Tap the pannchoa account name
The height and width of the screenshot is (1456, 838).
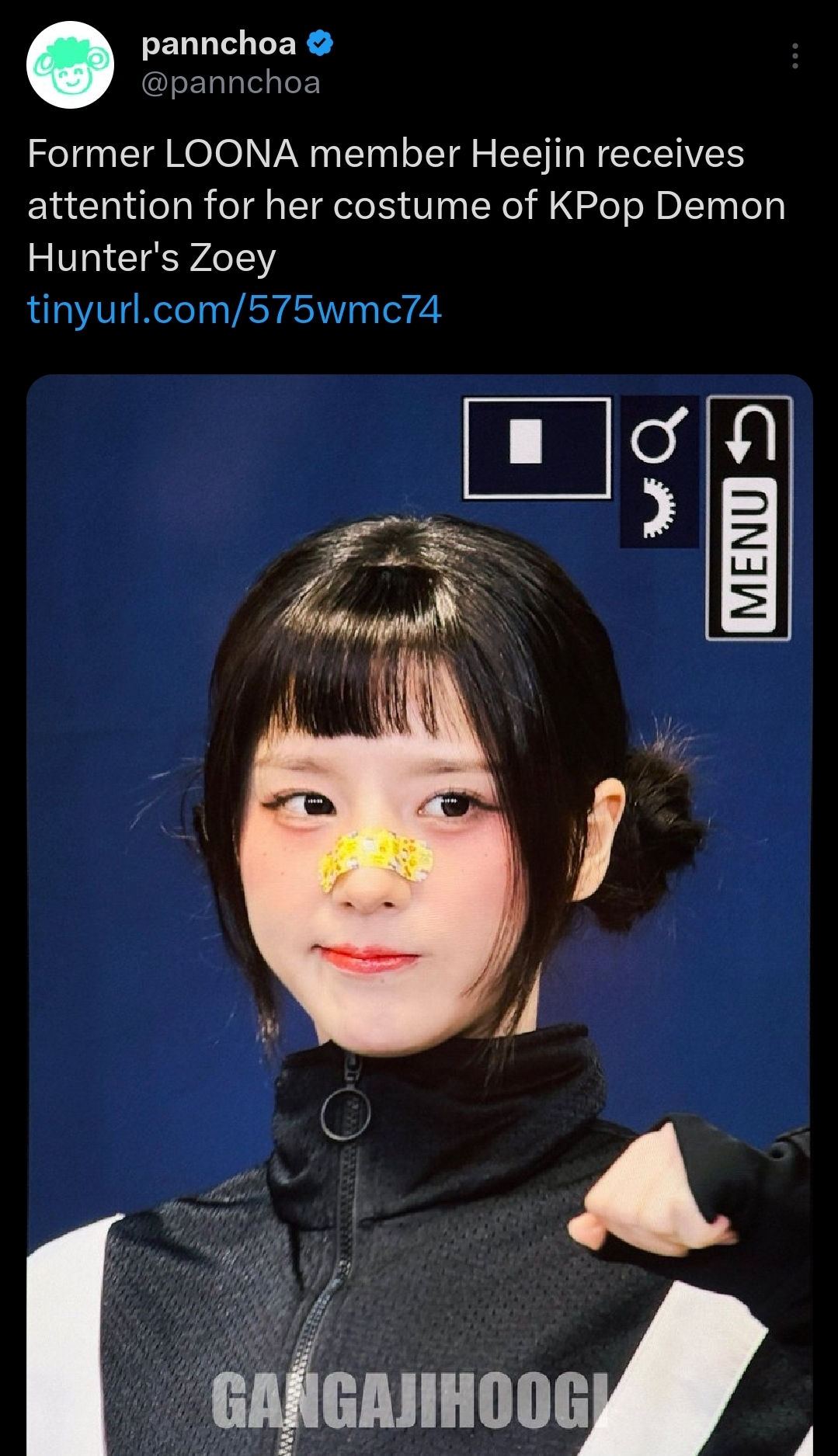(219, 44)
